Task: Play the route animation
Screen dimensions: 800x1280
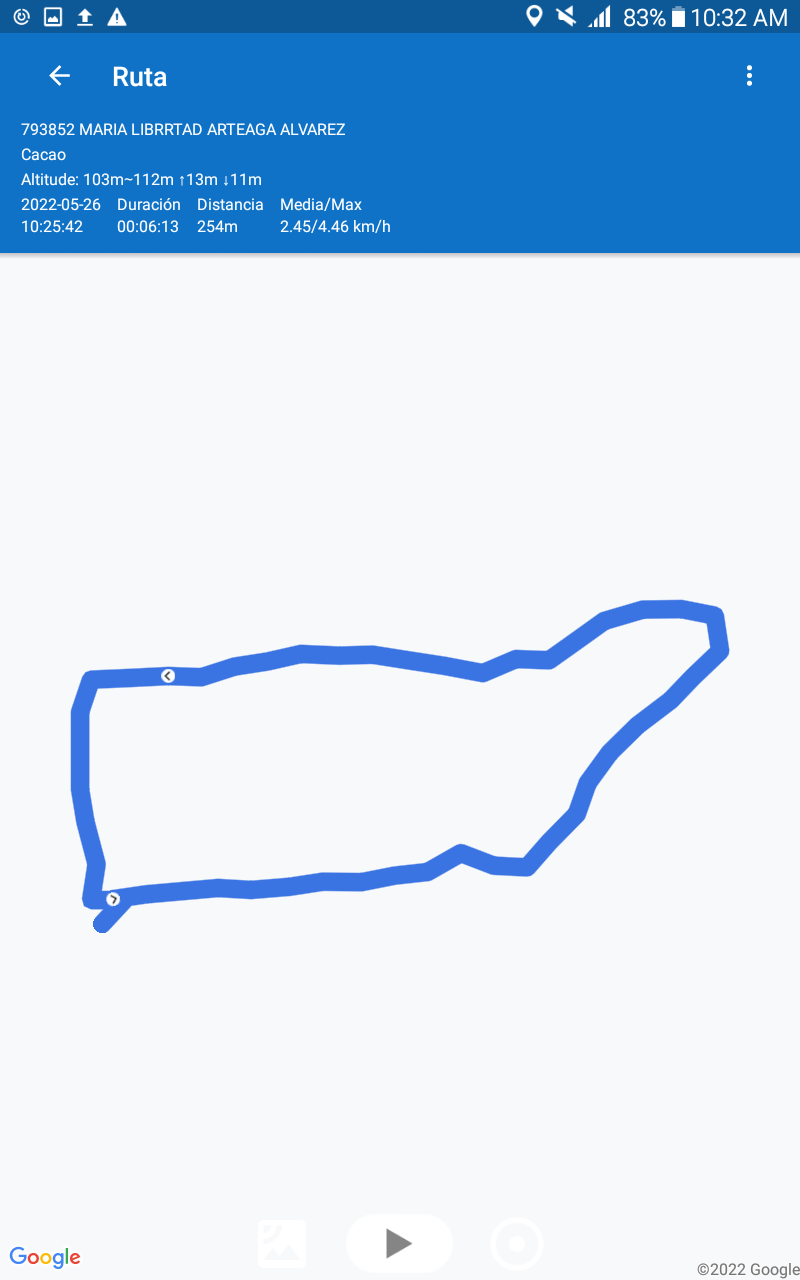Action: 399,1243
